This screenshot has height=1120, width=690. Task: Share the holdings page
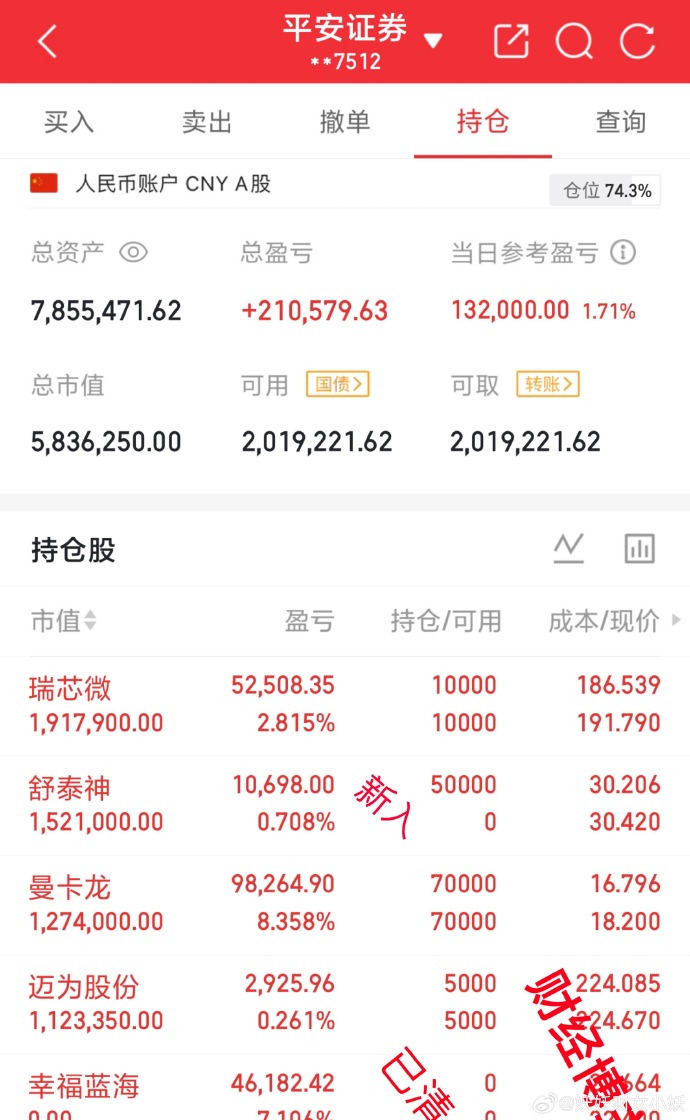coord(511,42)
